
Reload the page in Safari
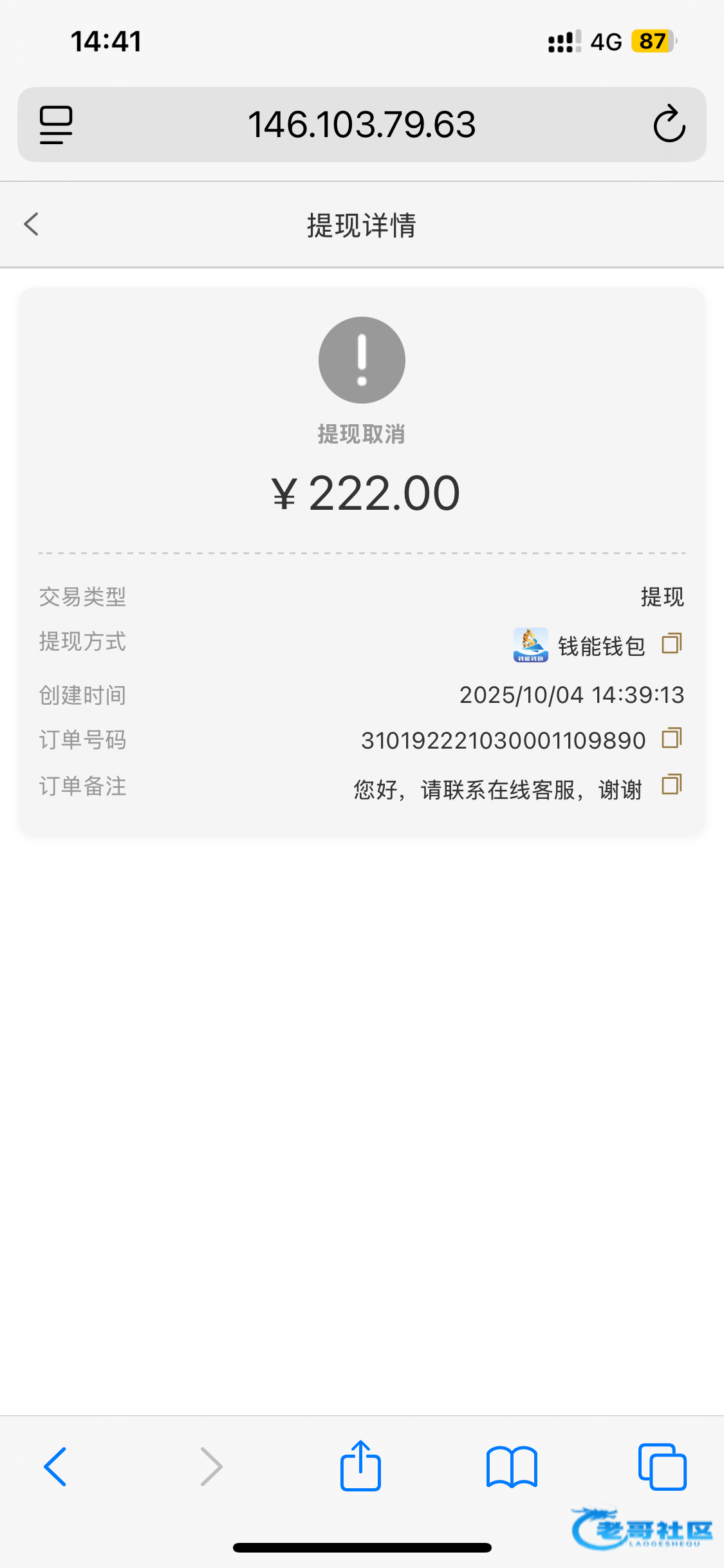tap(669, 124)
